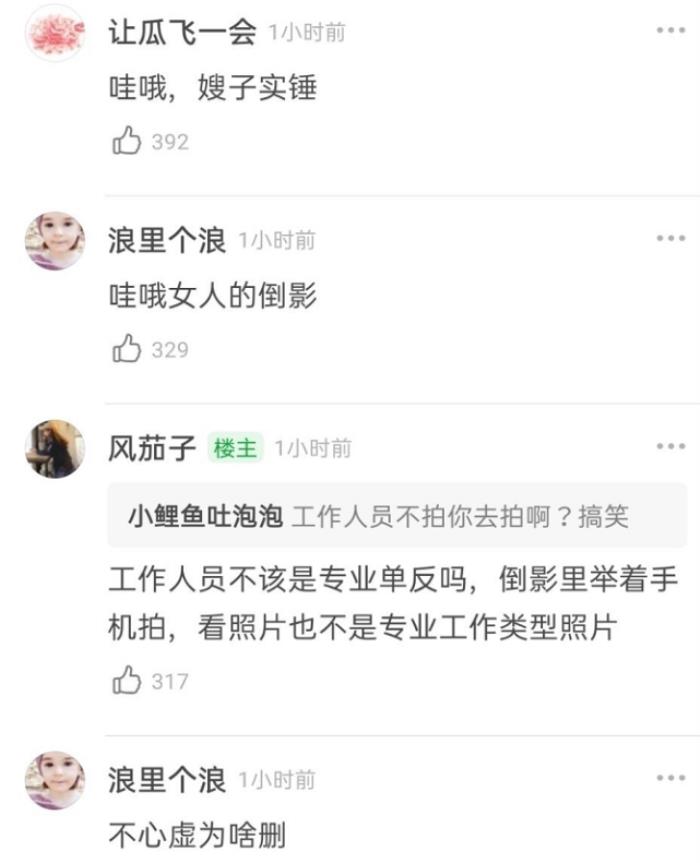Open 风茄子's avatar
Image resolution: width=700 pixels, height=863 pixels.
point(55,449)
